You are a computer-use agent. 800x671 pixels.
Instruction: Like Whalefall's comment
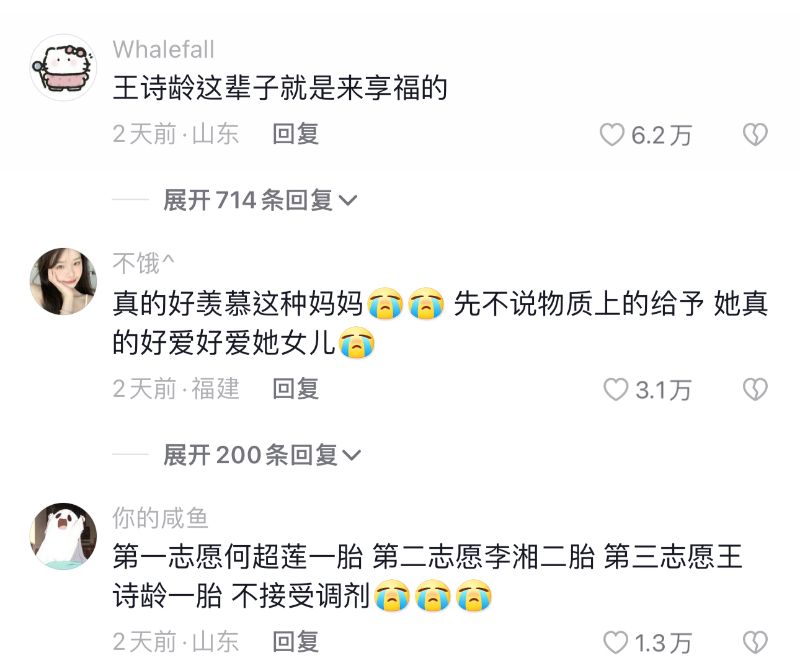point(612,135)
